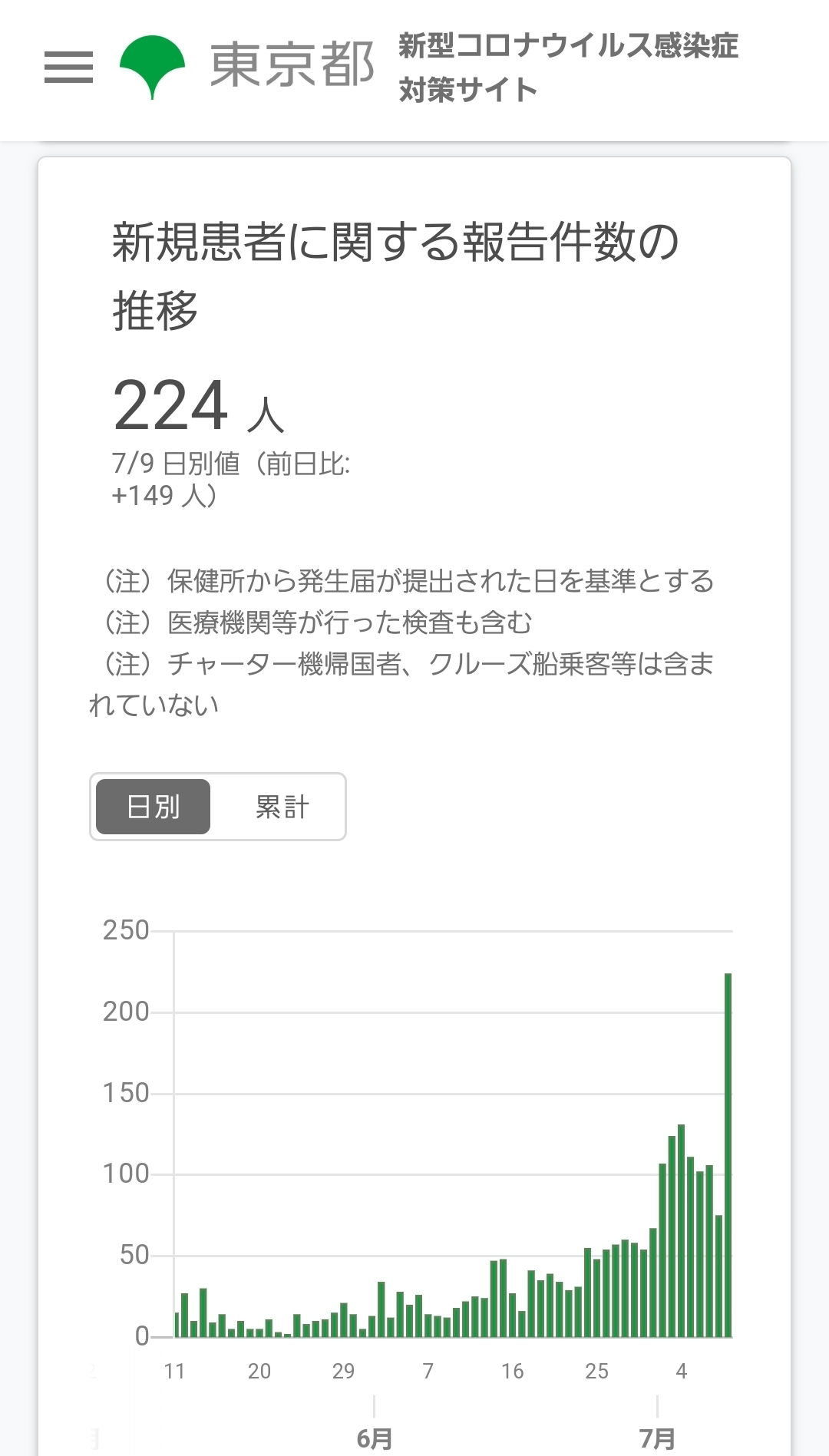
Task: Select the 日別 daily view
Action: (x=153, y=807)
